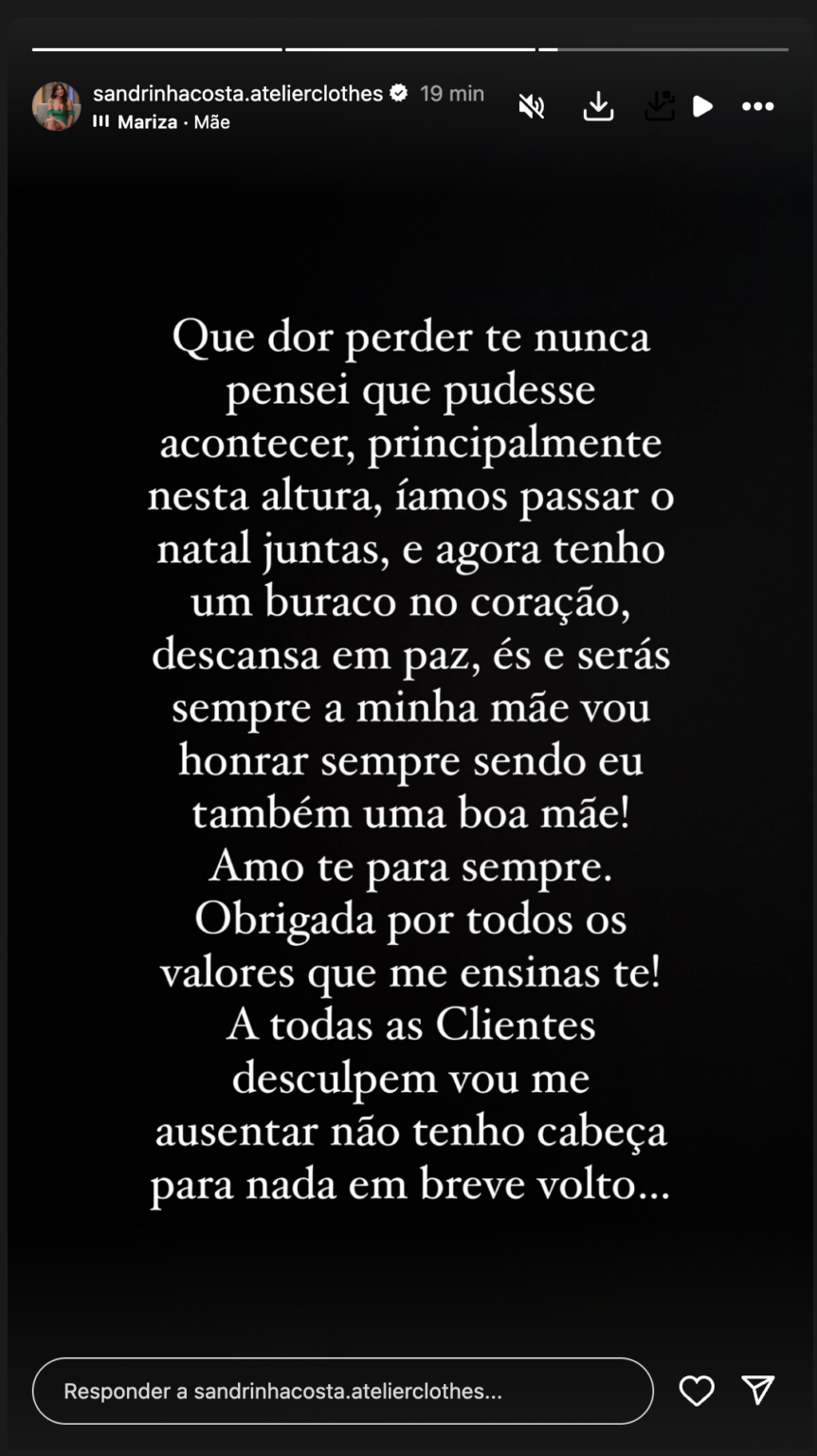Share the story via paper plane icon
The height and width of the screenshot is (1456, 817).
[x=758, y=1390]
